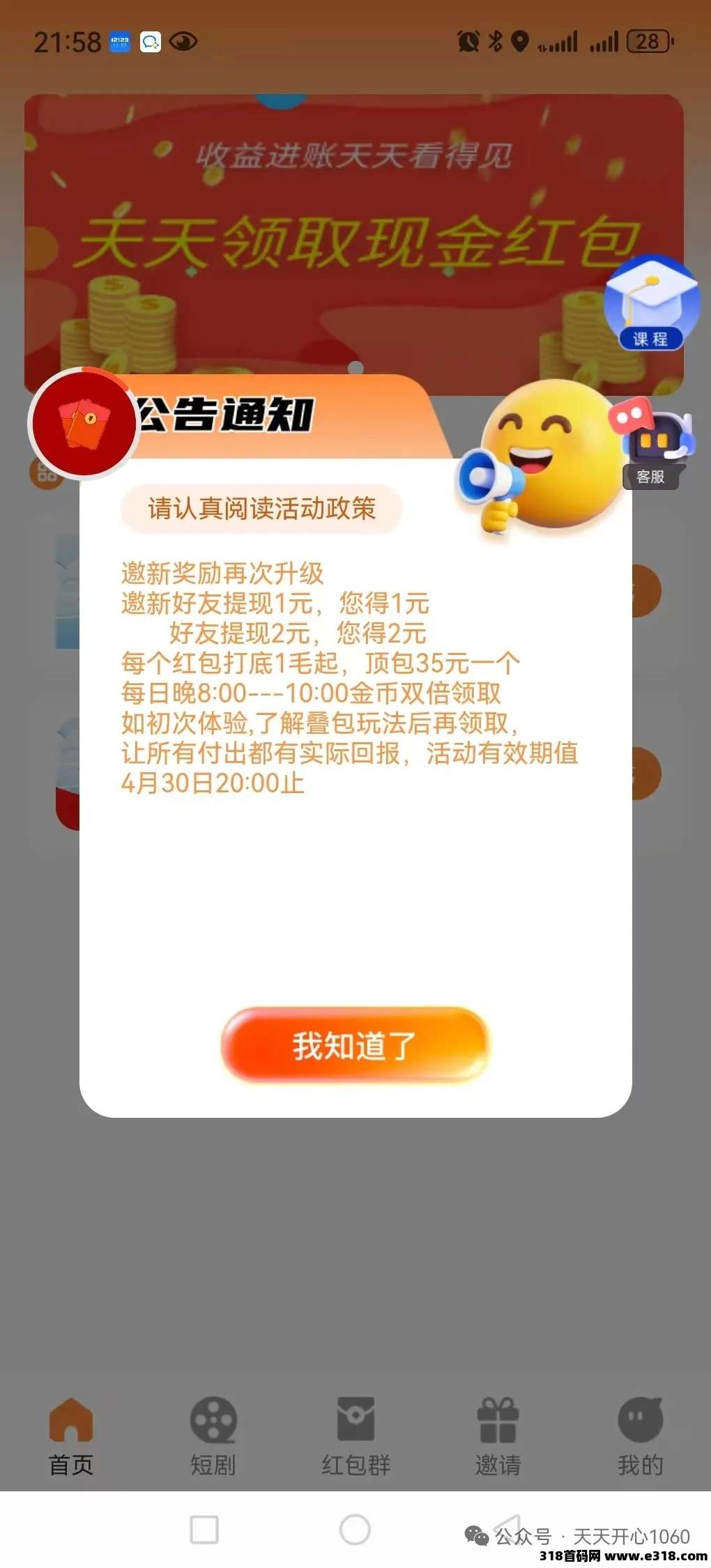The height and width of the screenshot is (1568, 711).
Task: Switch to the 短剧 tab
Action: coord(212,1436)
